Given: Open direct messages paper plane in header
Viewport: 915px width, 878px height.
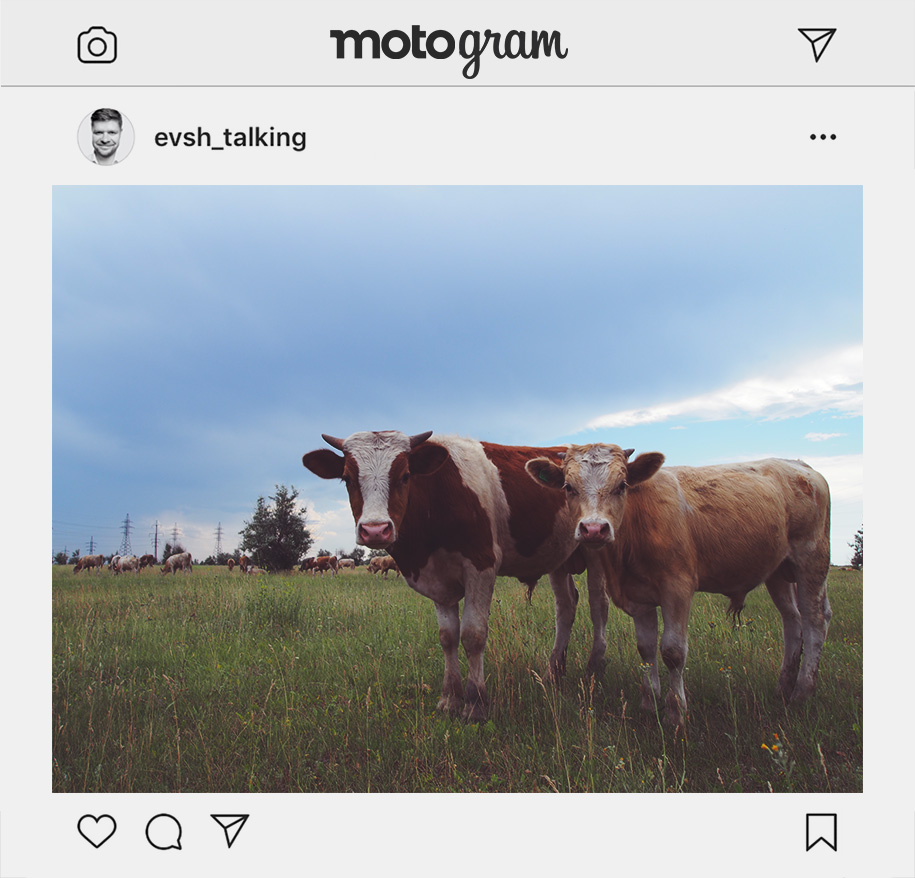Looking at the screenshot, I should 816,44.
